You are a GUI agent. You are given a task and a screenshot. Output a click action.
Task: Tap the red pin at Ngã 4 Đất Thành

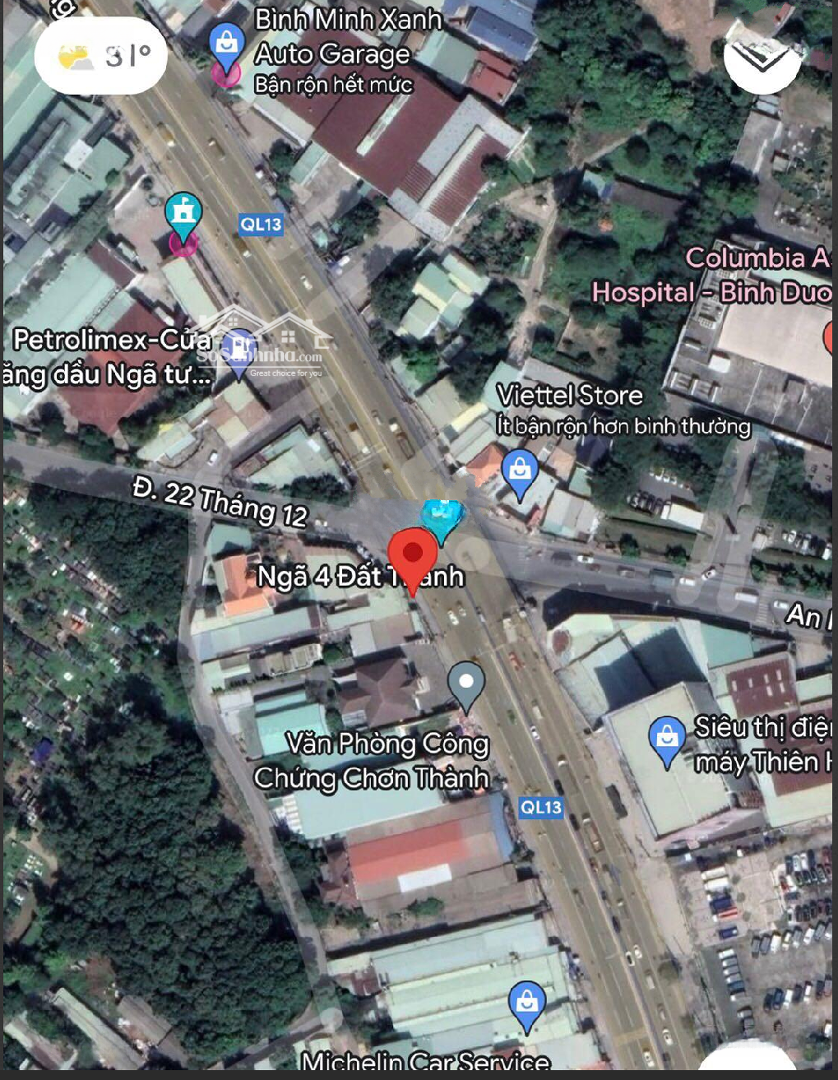(x=412, y=557)
